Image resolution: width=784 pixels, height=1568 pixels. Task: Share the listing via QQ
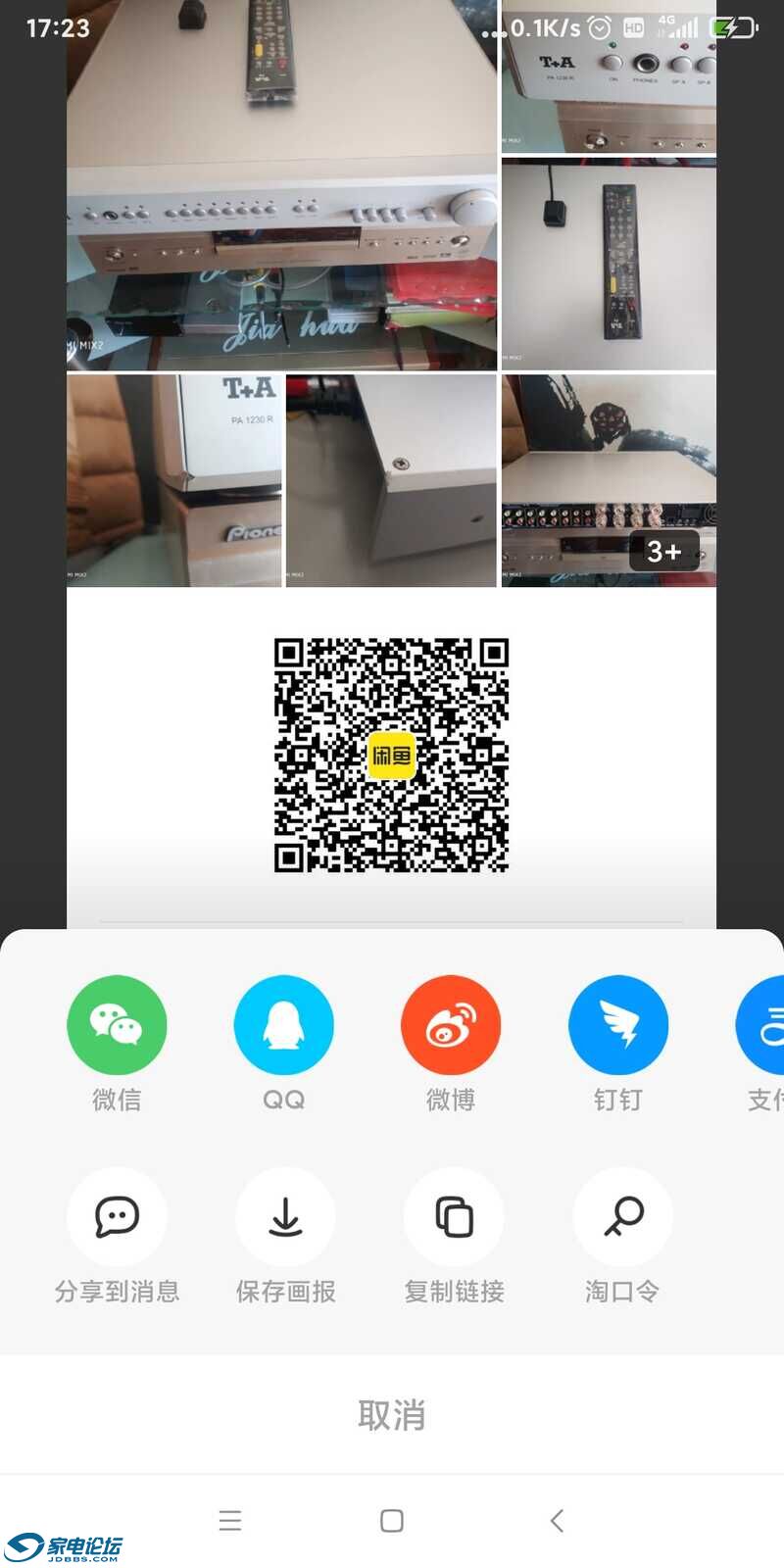(283, 1024)
